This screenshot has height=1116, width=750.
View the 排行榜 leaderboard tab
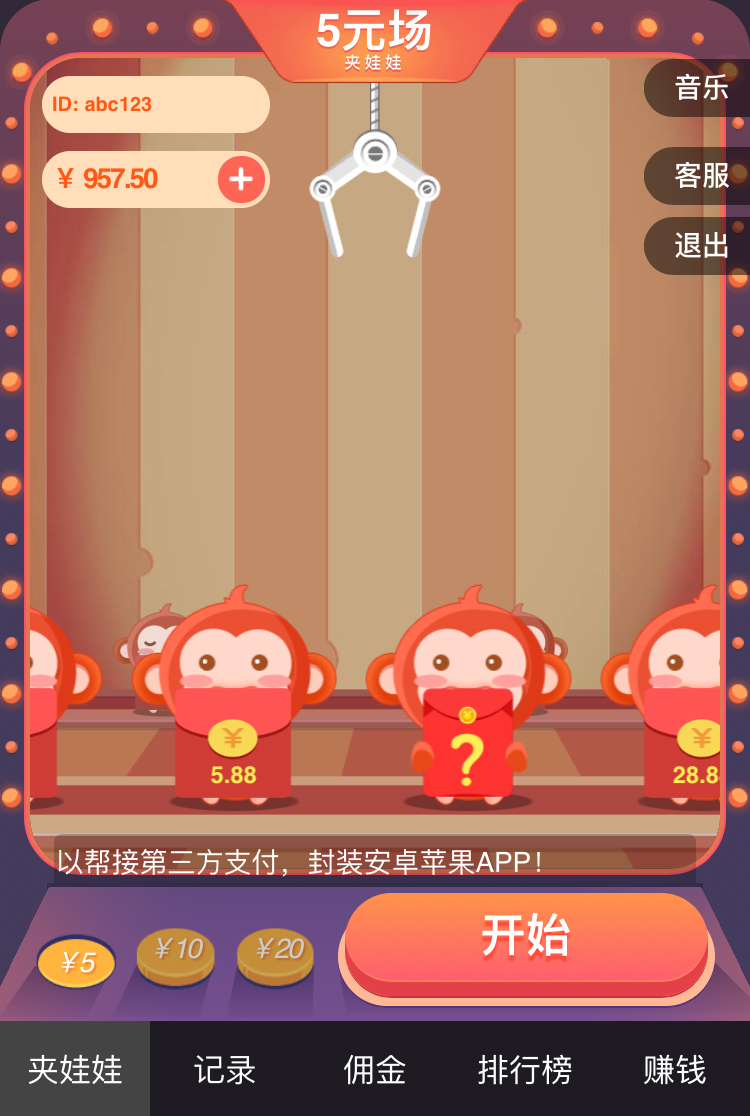pyautogui.click(x=525, y=1069)
